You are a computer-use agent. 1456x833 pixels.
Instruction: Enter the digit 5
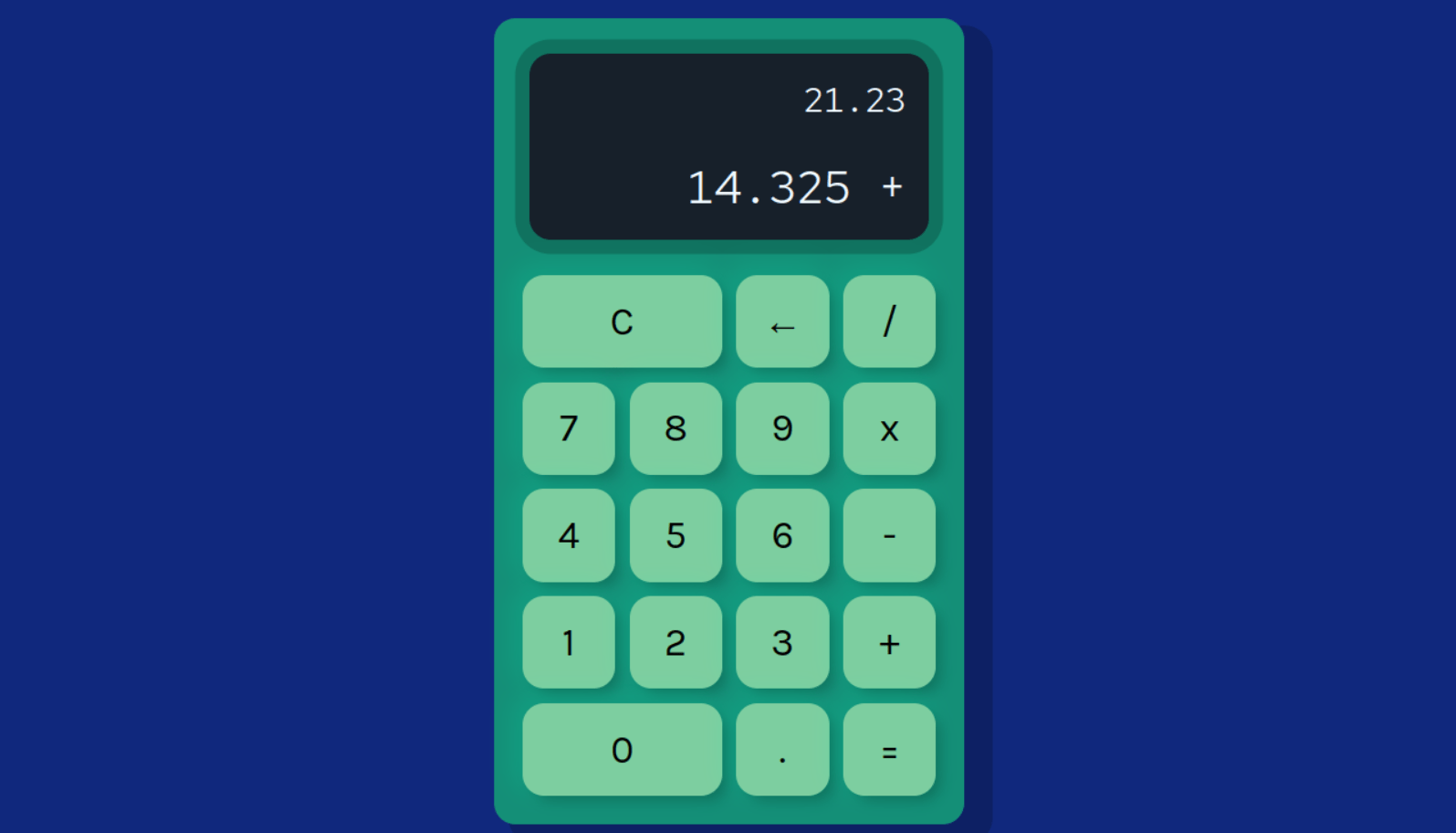pyautogui.click(x=676, y=535)
